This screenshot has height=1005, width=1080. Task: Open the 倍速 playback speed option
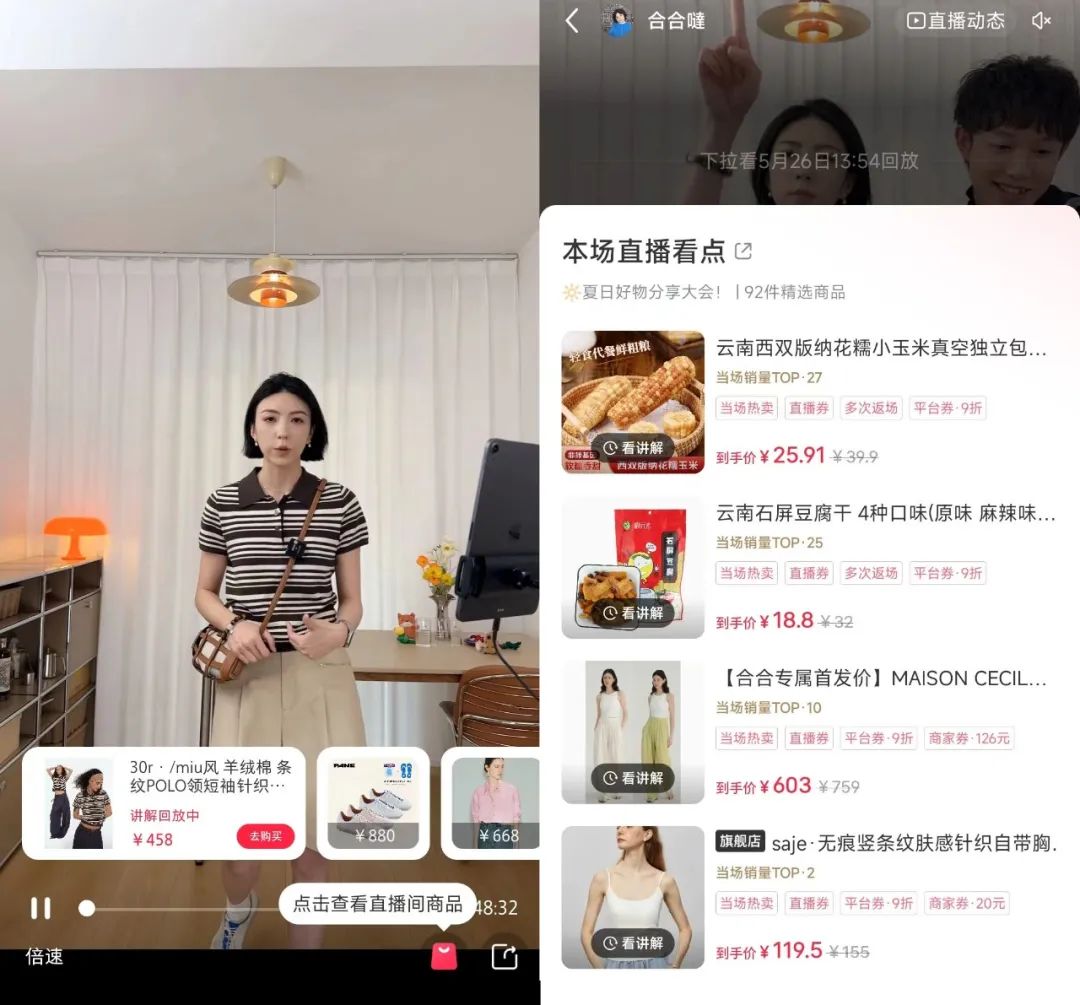click(44, 957)
